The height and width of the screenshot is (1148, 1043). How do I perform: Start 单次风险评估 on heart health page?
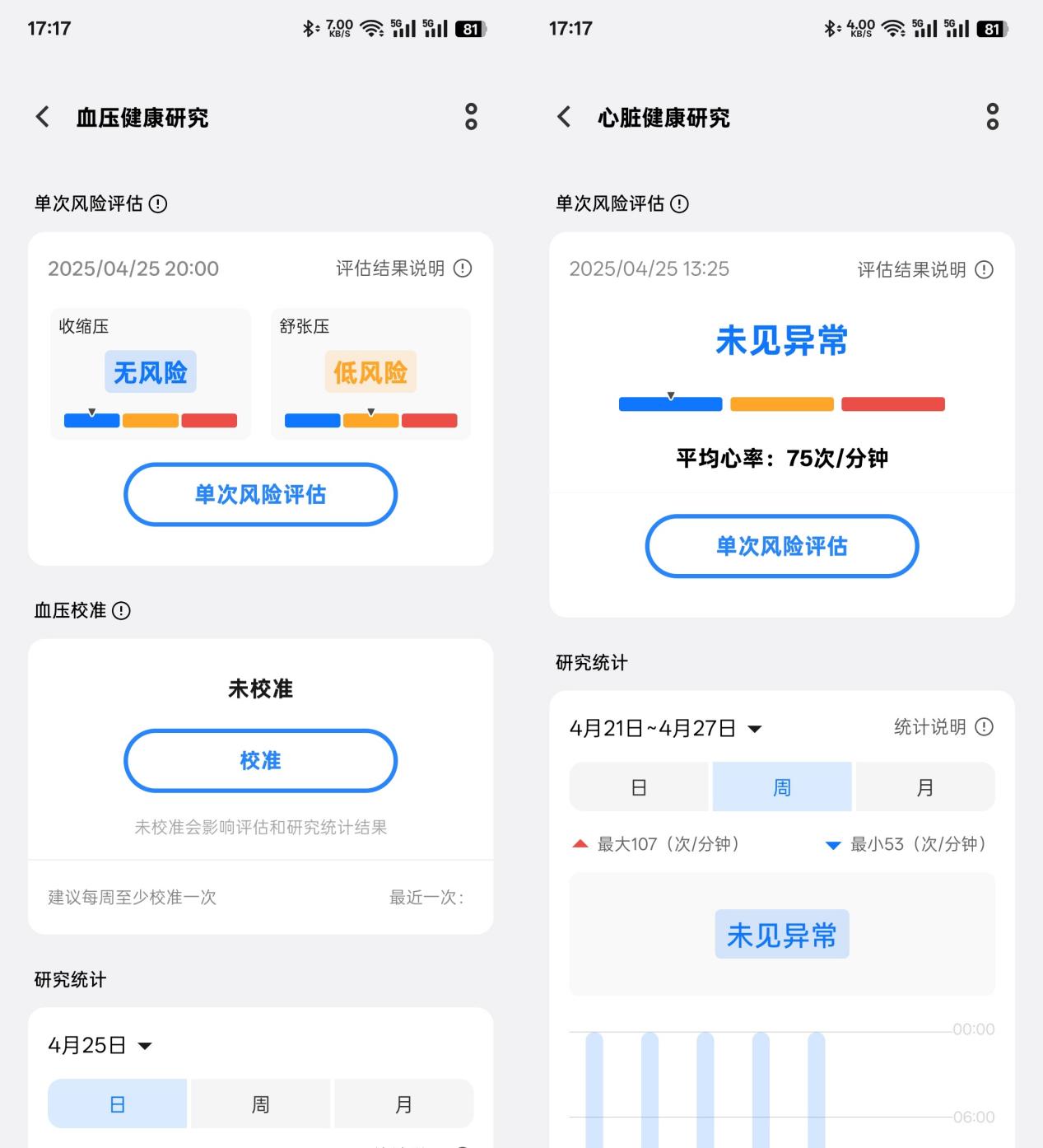click(x=780, y=546)
